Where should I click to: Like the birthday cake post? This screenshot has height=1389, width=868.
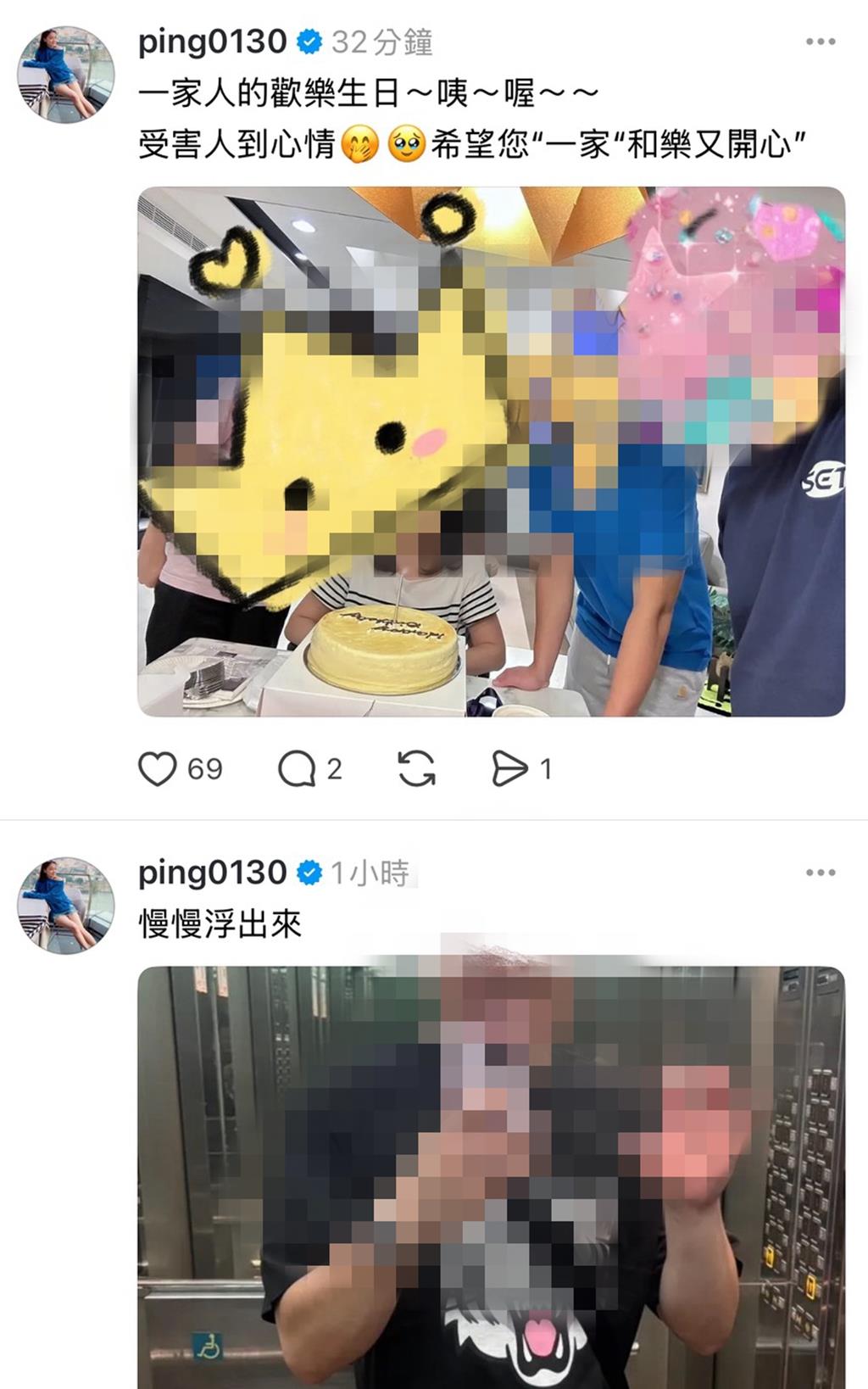click(x=158, y=769)
